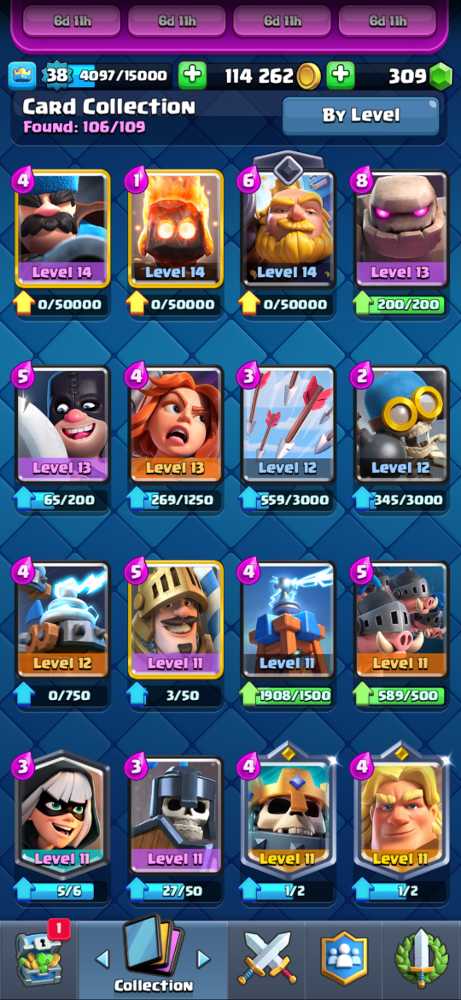The image size is (461, 1000).
Task: Tap the king level crown icon
Action: click(22, 77)
